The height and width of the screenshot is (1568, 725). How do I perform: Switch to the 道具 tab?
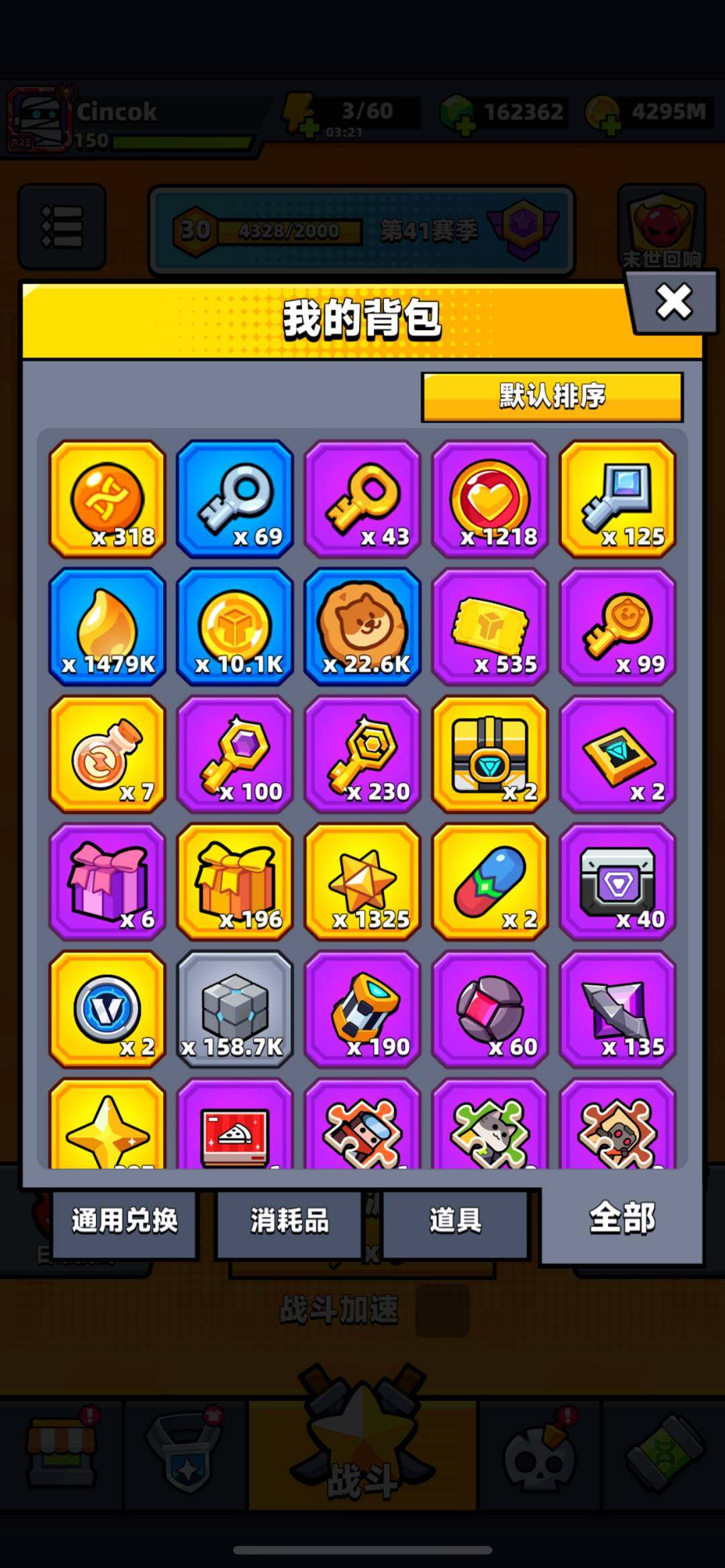coord(455,1220)
